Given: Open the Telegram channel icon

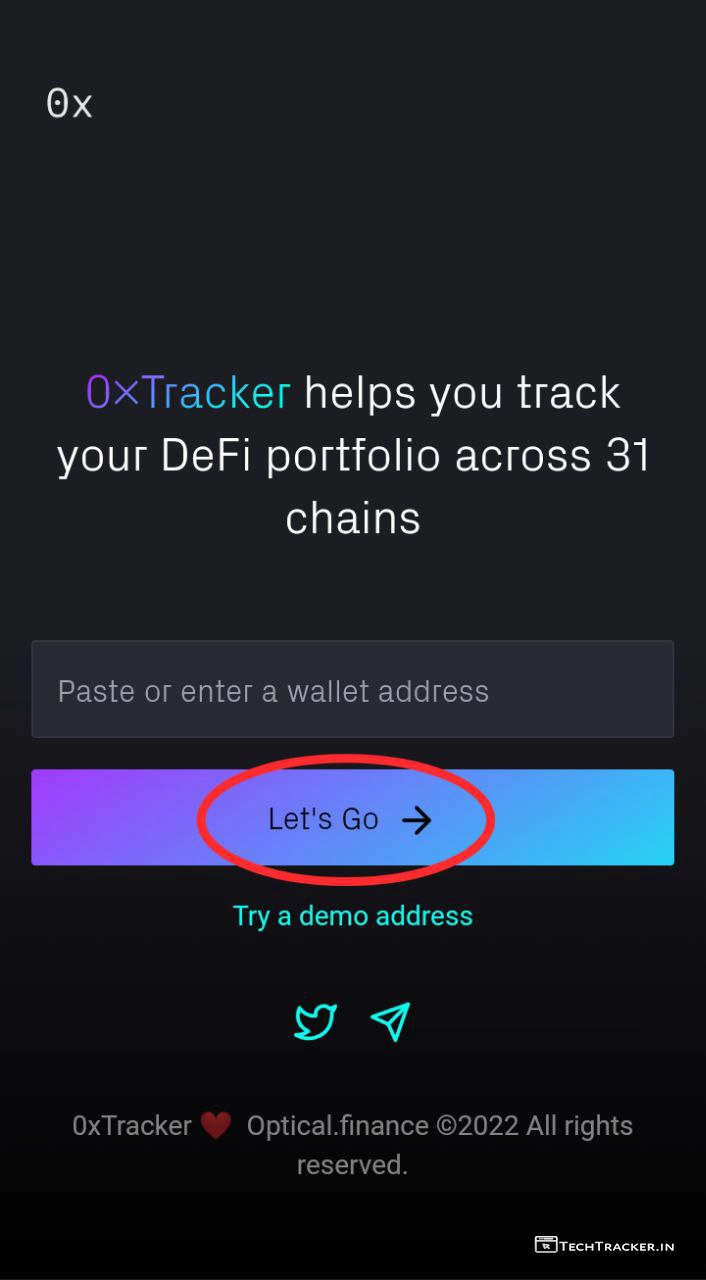Looking at the screenshot, I should click(x=390, y=1021).
